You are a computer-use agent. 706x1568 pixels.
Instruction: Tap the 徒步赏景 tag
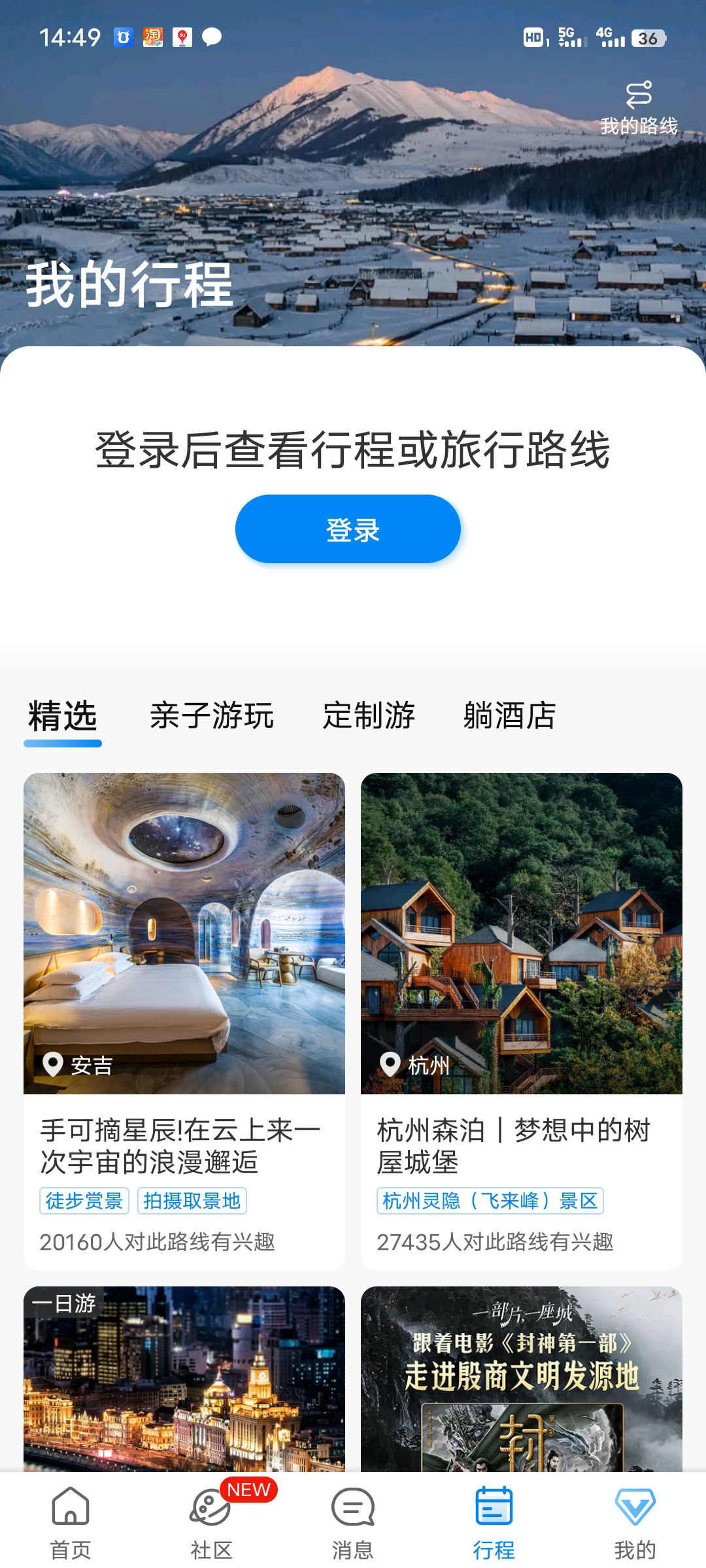point(84,1201)
